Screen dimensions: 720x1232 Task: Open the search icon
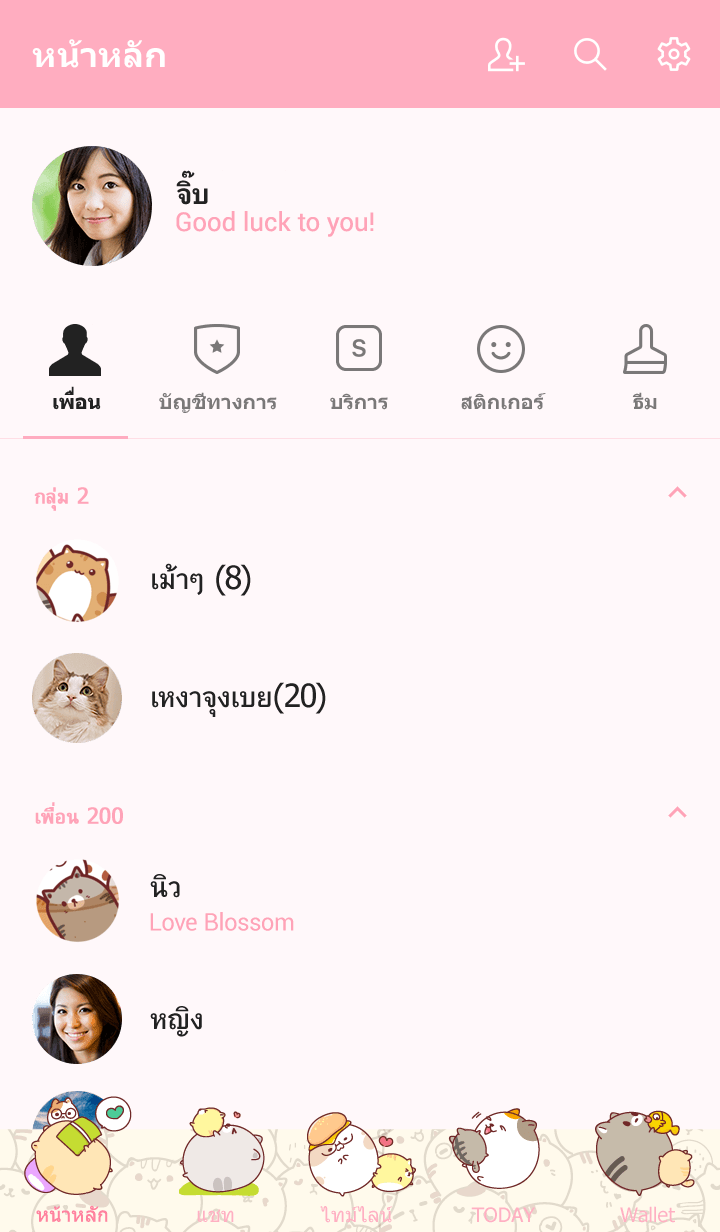point(590,55)
